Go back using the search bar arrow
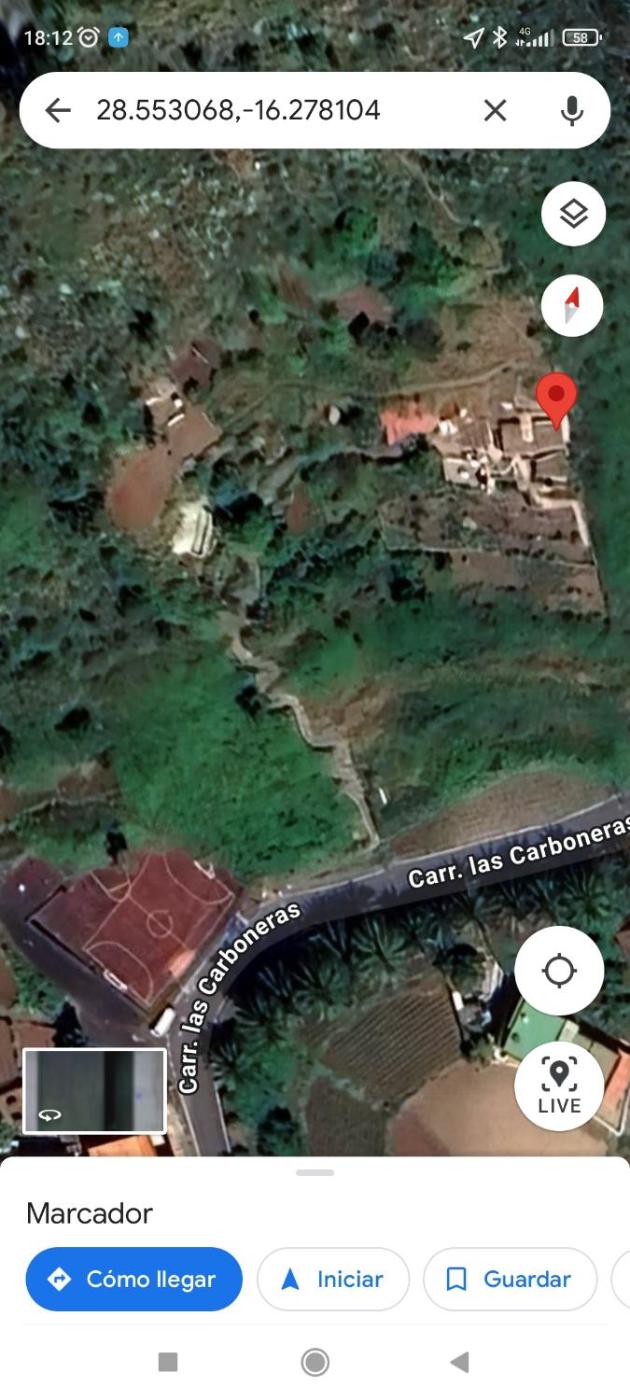 [58, 110]
